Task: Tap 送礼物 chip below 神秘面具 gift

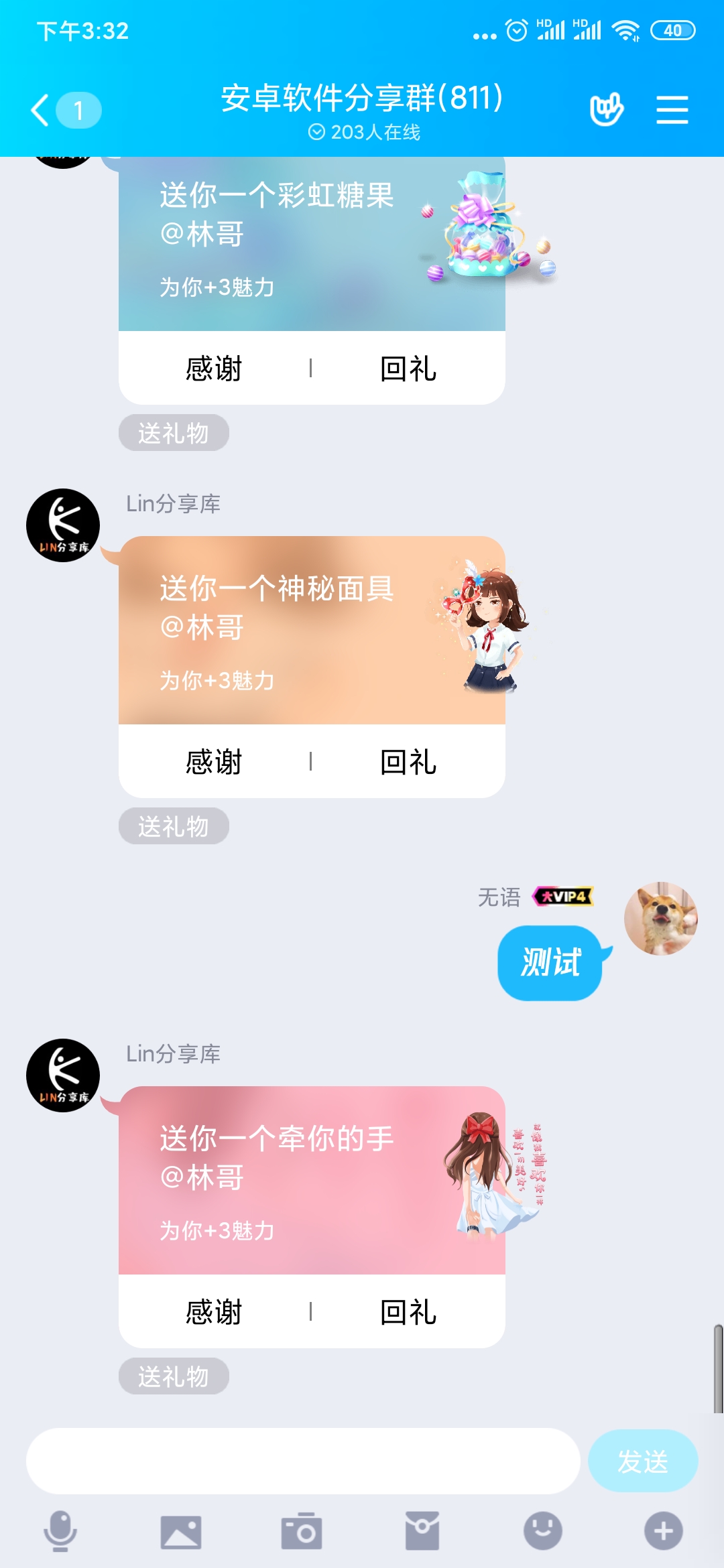Action: point(174,826)
